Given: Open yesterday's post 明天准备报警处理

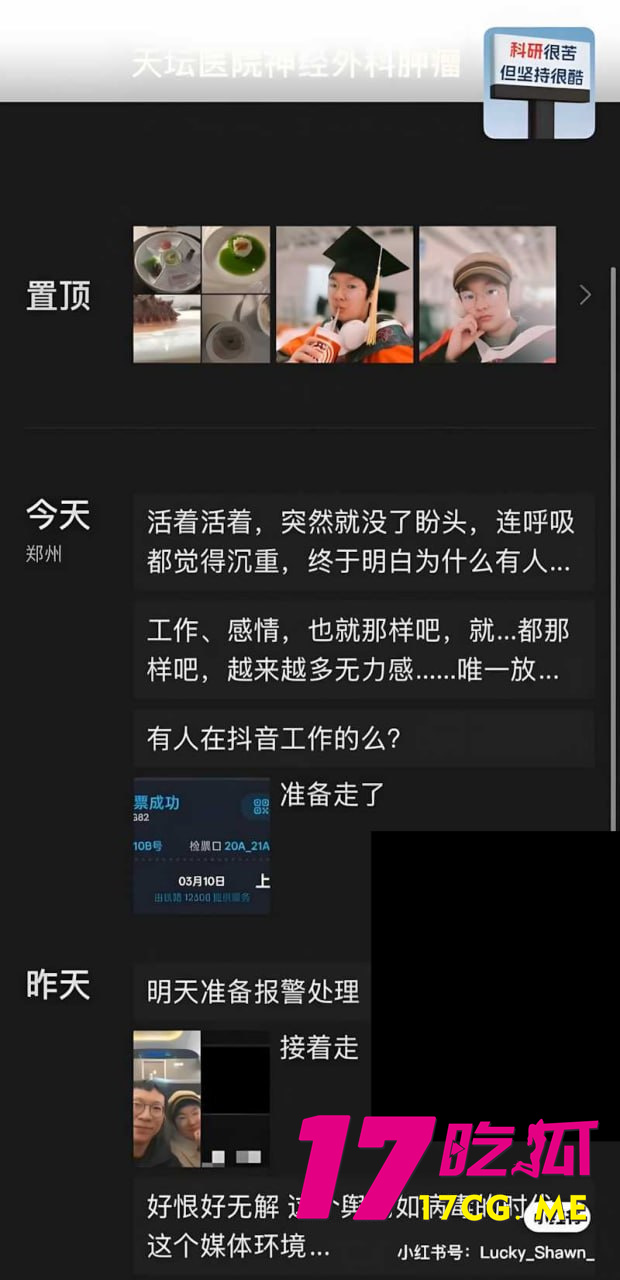Looking at the screenshot, I should click(x=252, y=991).
